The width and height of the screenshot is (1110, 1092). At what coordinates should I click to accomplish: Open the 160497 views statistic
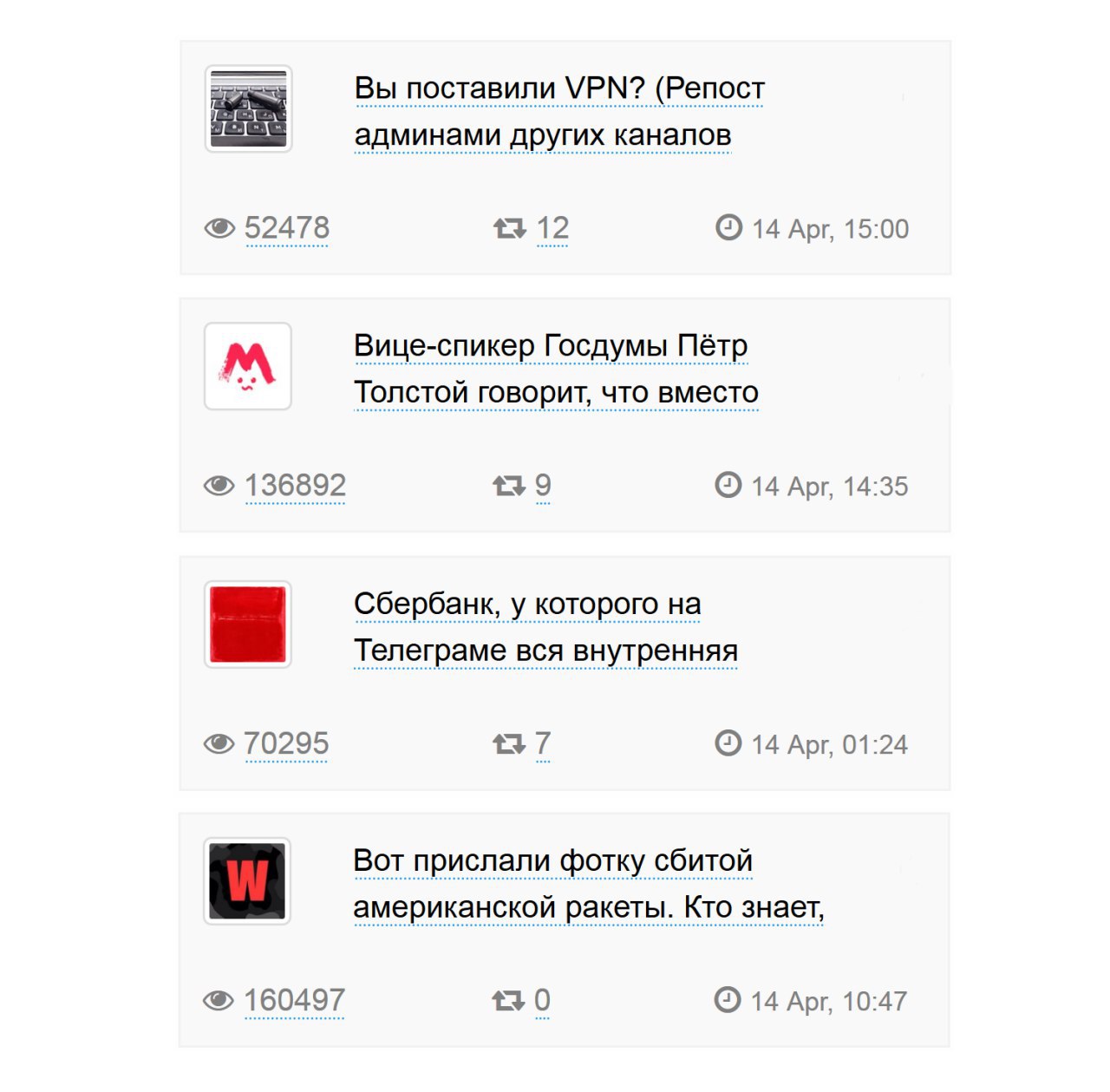coord(294,1000)
